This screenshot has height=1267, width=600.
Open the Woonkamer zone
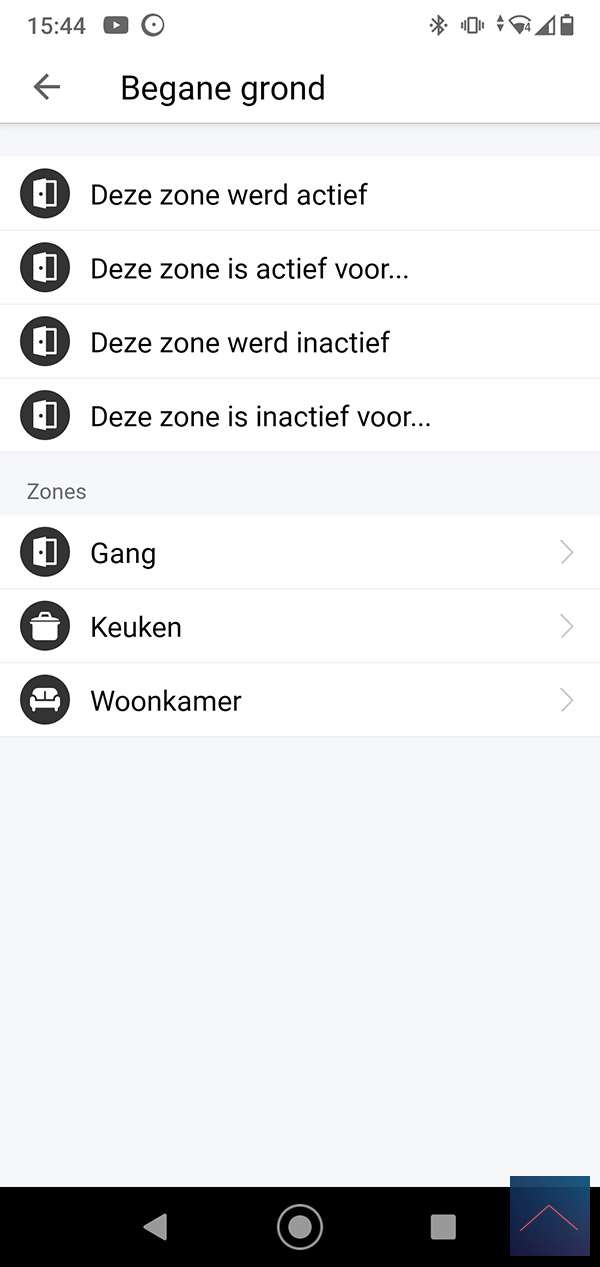click(x=299, y=700)
